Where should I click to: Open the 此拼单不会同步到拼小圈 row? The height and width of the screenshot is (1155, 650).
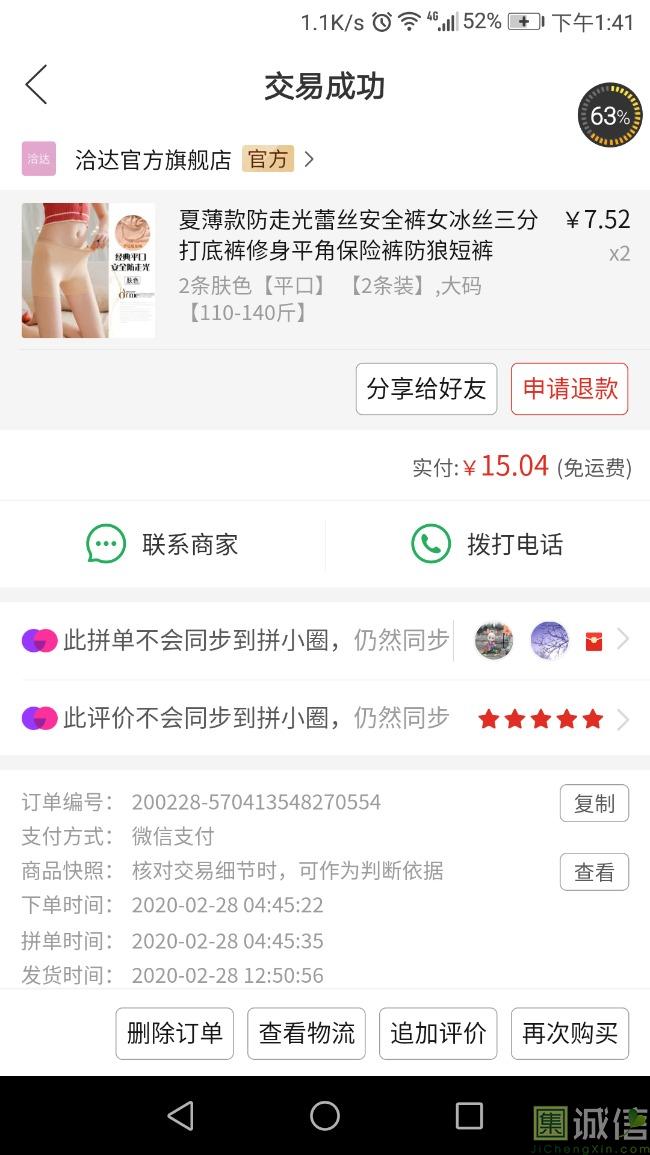click(325, 640)
